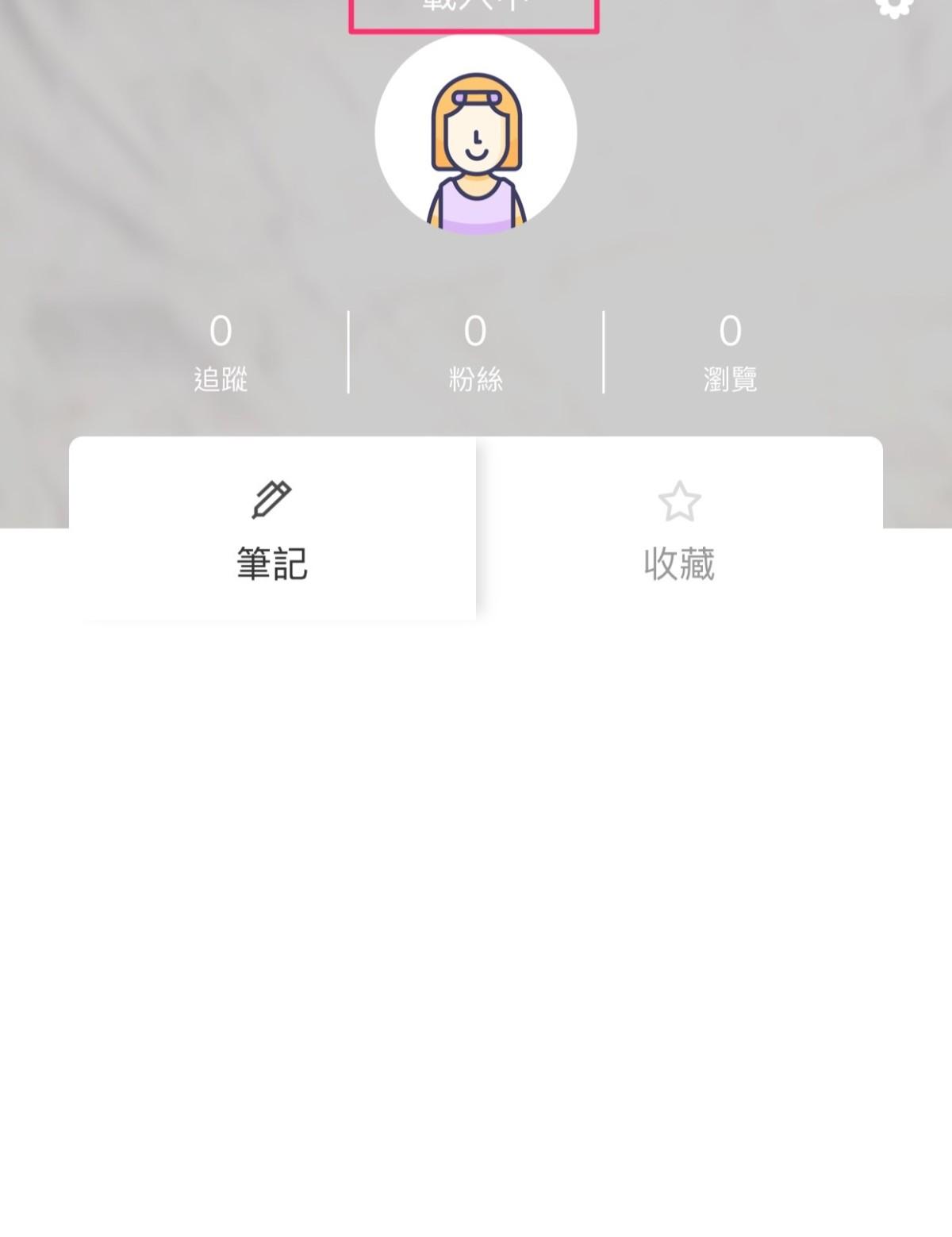Switch to the 收藏 tab

point(679,530)
